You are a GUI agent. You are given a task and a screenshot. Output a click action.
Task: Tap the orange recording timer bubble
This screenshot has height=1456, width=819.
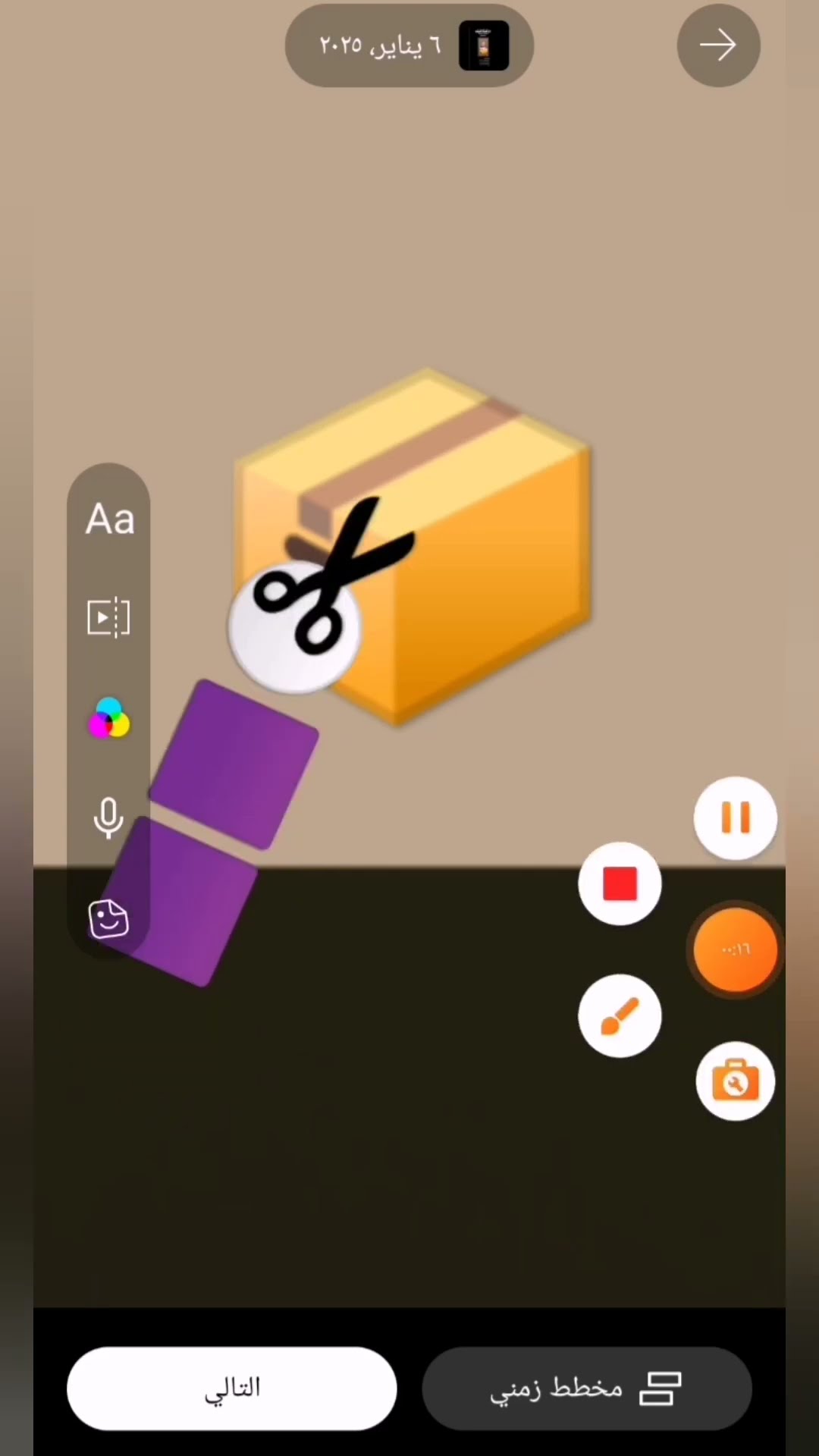point(736,949)
